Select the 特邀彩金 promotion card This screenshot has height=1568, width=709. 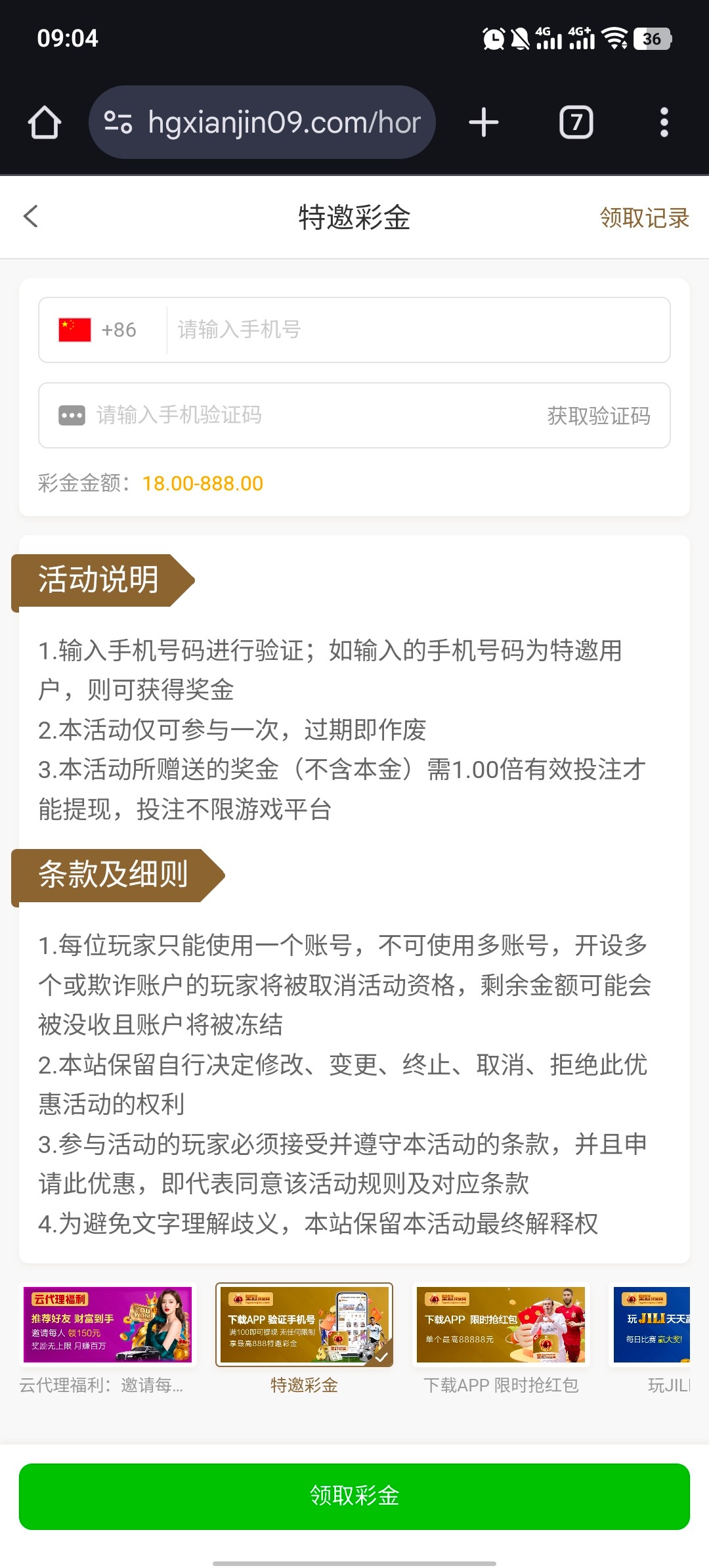(305, 1325)
